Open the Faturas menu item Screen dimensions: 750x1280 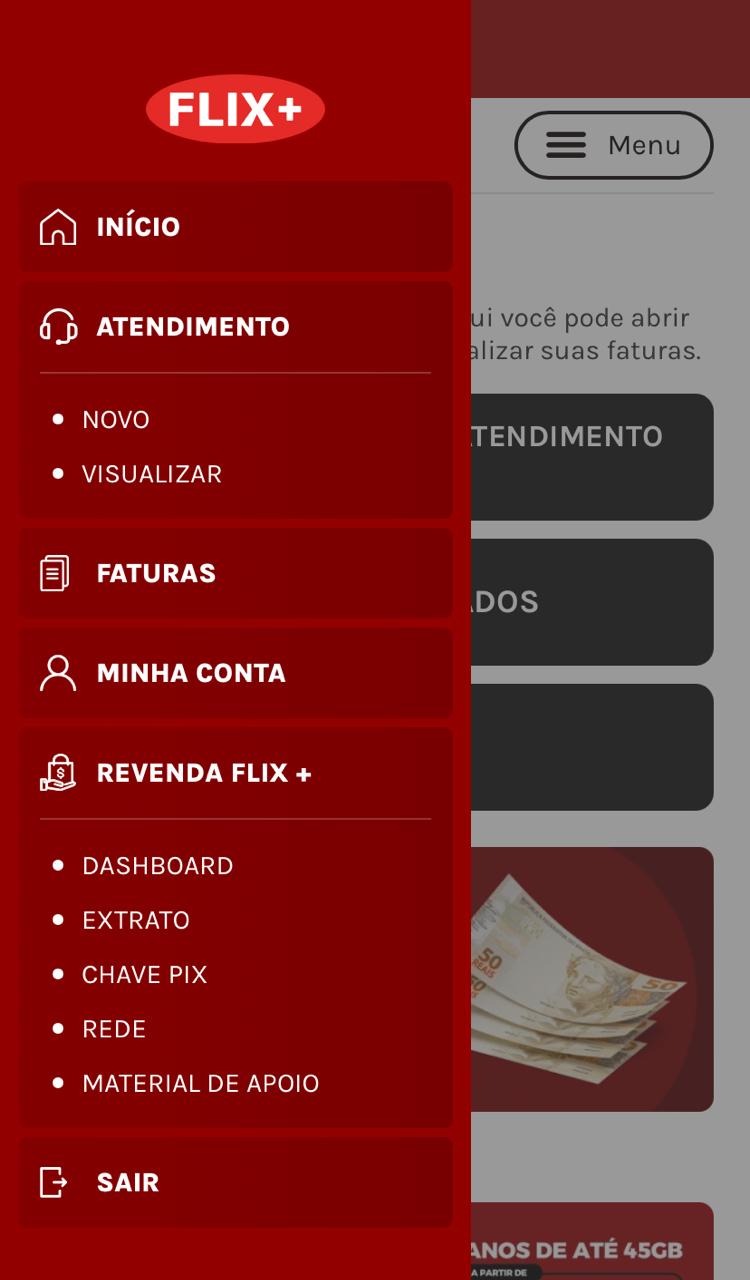pos(235,573)
